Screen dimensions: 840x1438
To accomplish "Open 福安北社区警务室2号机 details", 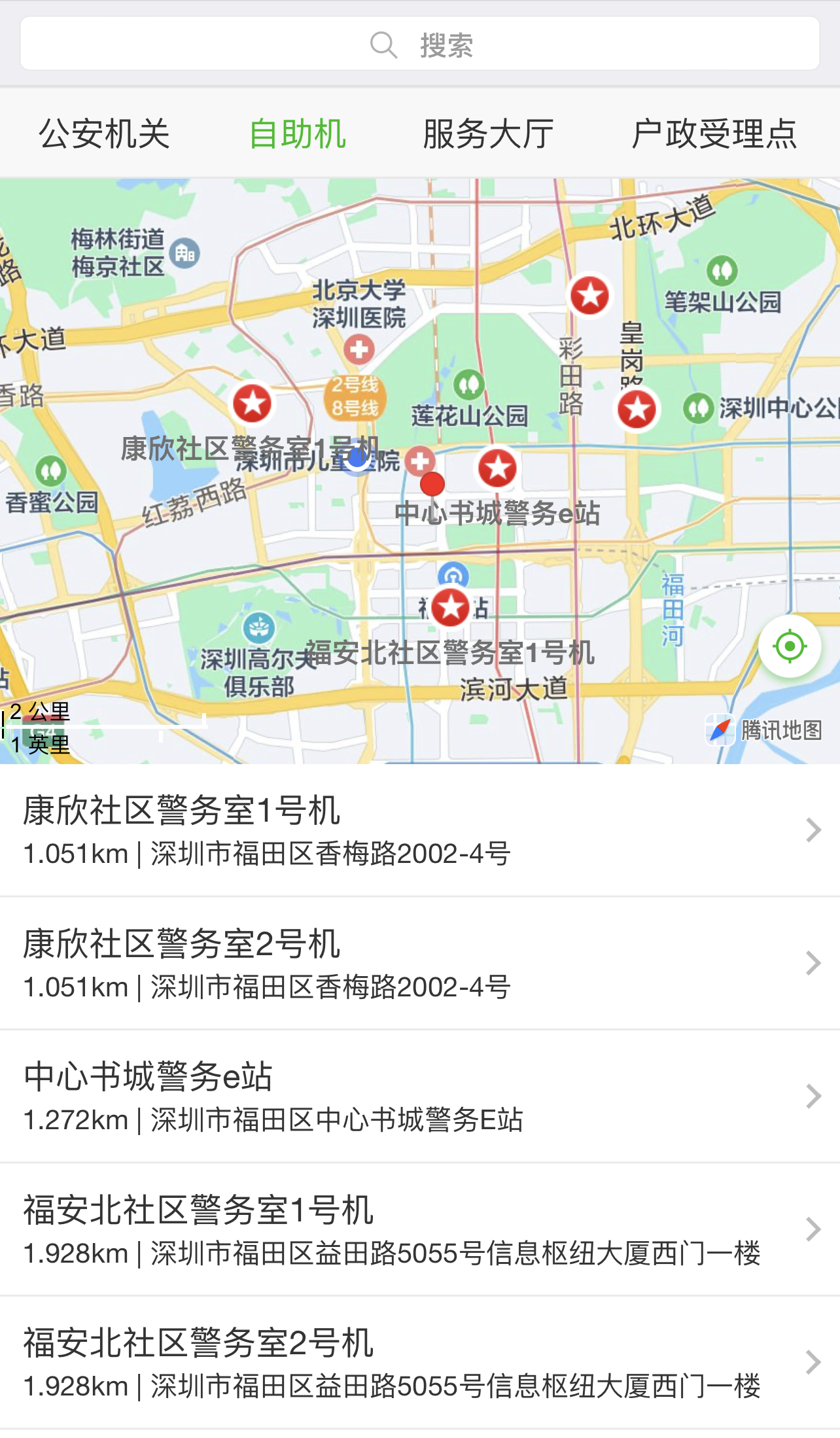I will pos(420,1362).
